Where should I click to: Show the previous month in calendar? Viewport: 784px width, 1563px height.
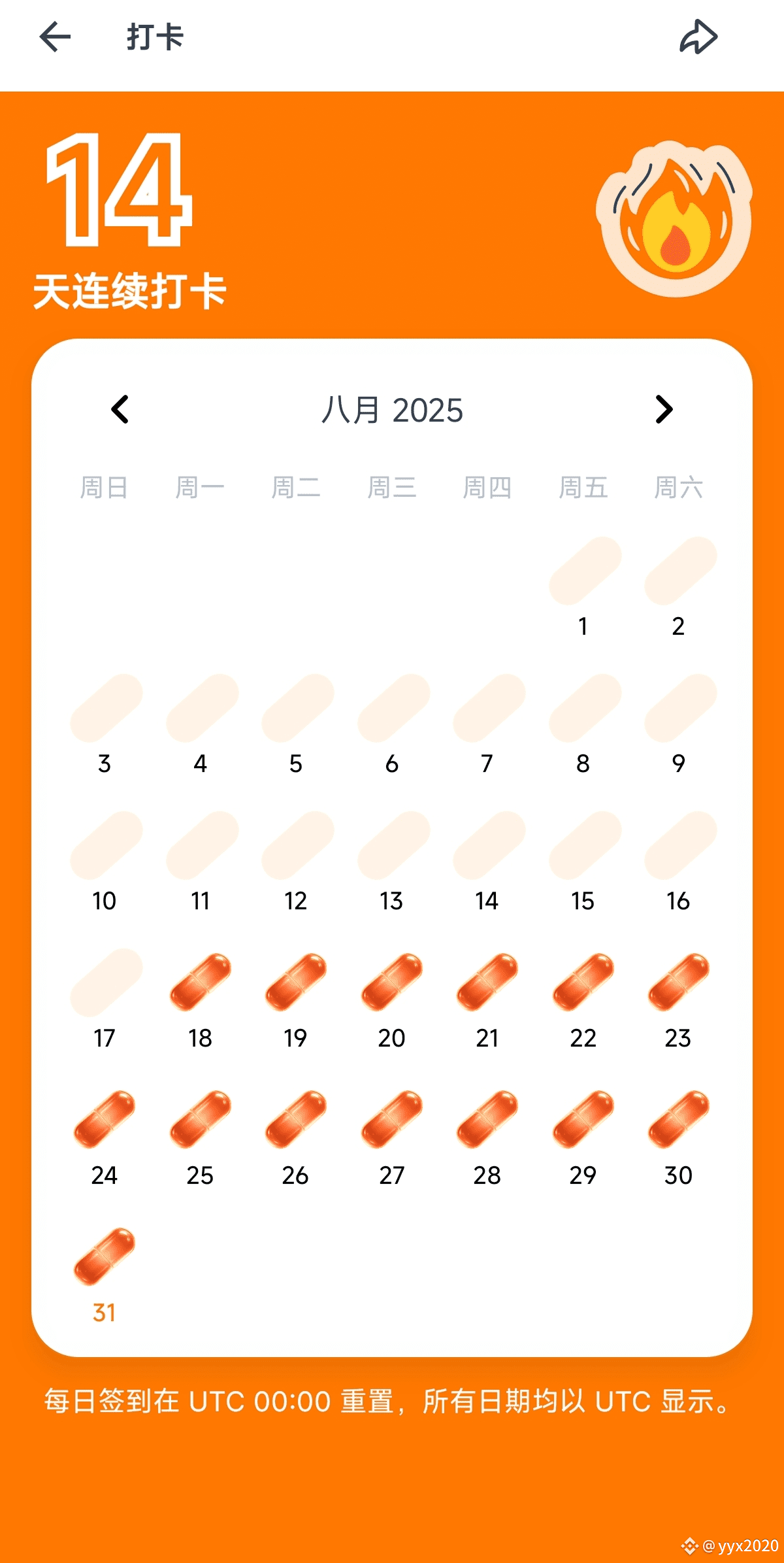click(120, 410)
